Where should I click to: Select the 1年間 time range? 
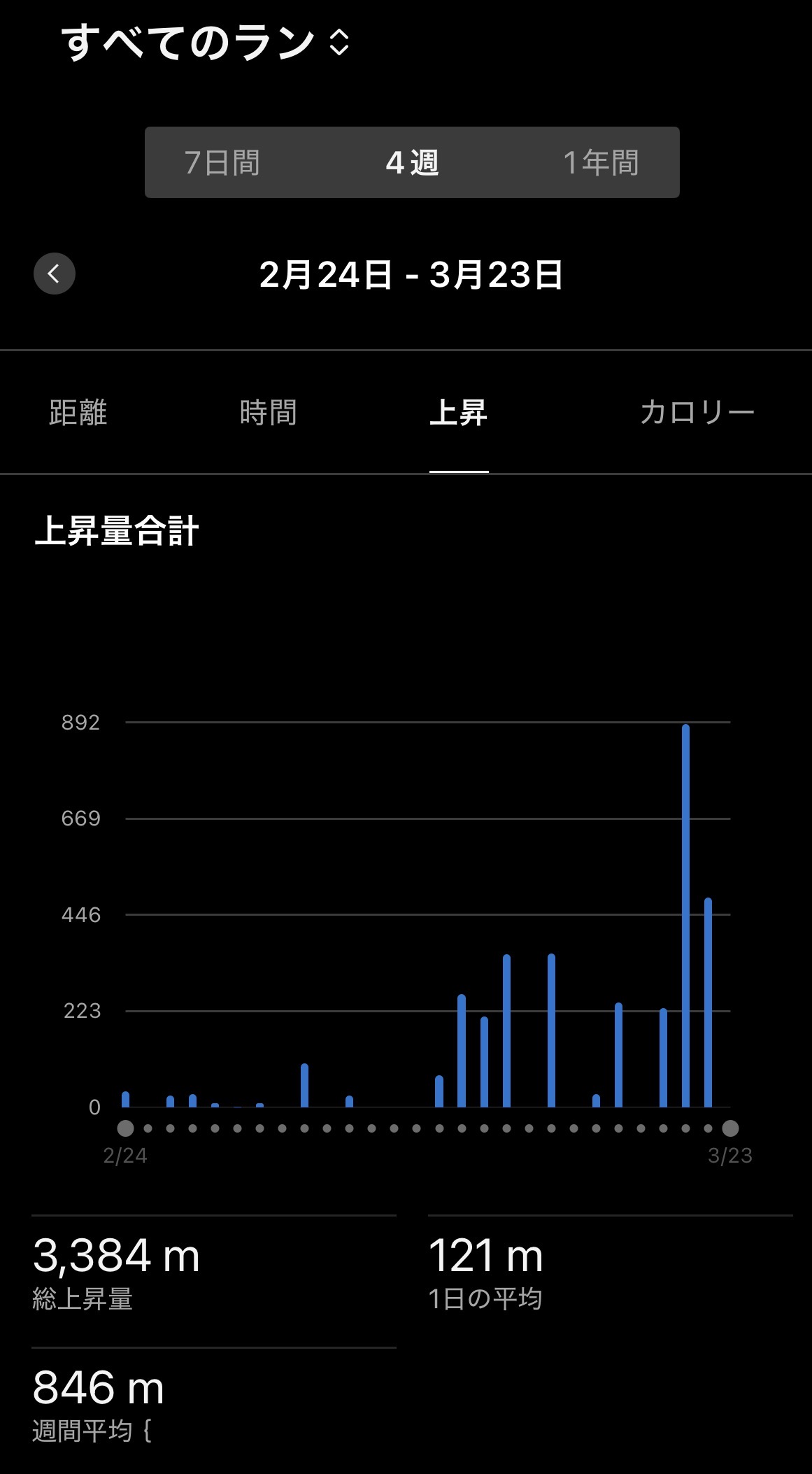click(601, 162)
